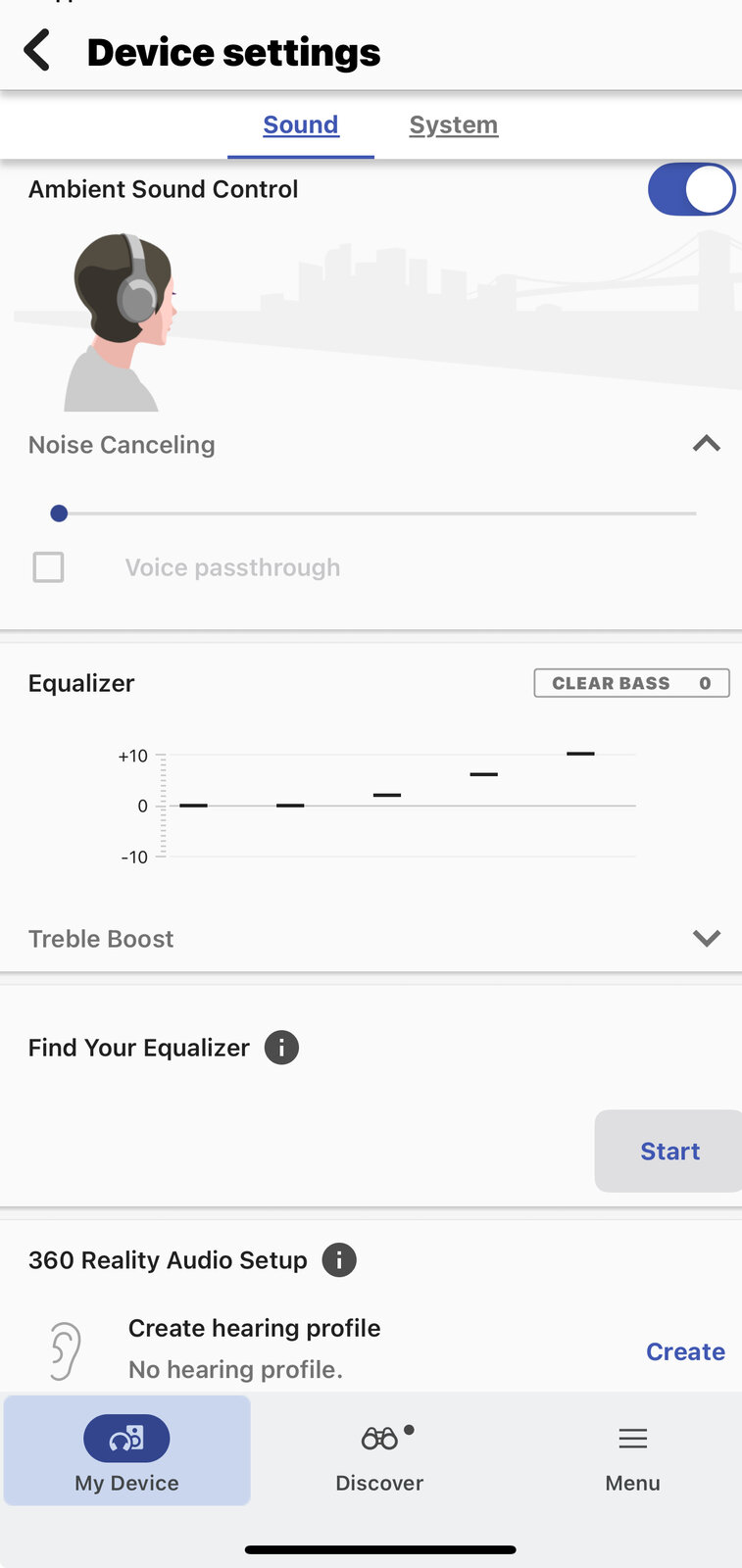
Task: Turn off Ambient Sound Control
Action: [690, 189]
